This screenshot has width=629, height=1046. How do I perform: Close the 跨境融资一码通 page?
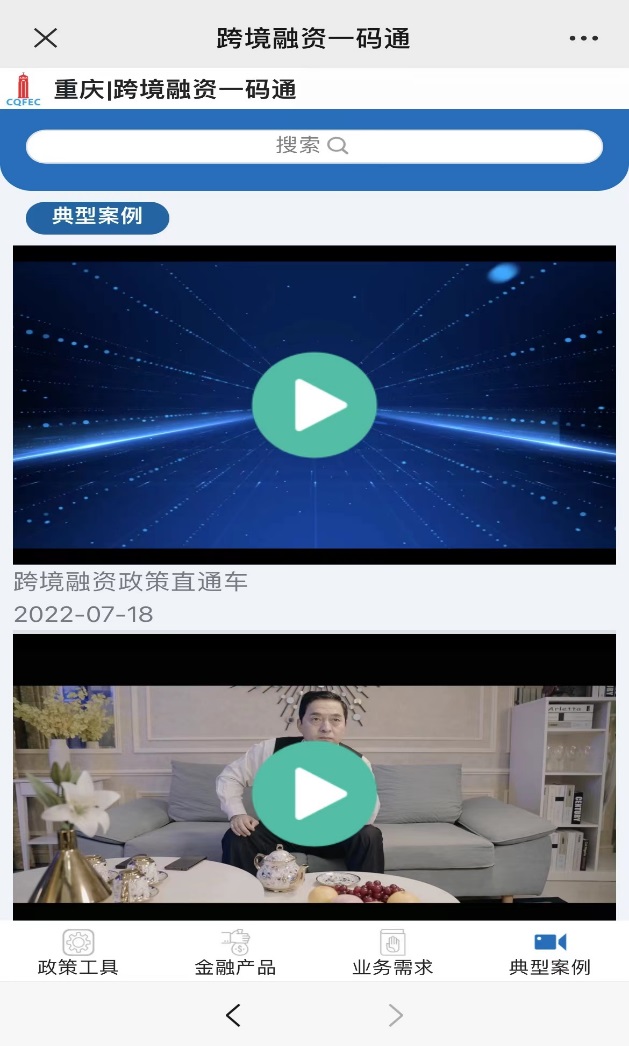tap(46, 38)
